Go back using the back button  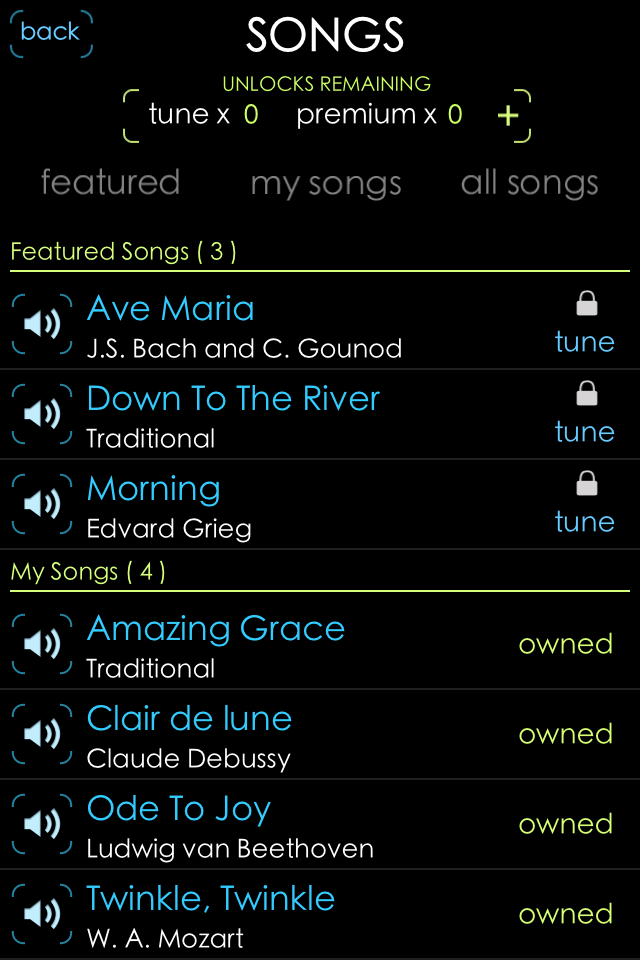pos(50,33)
